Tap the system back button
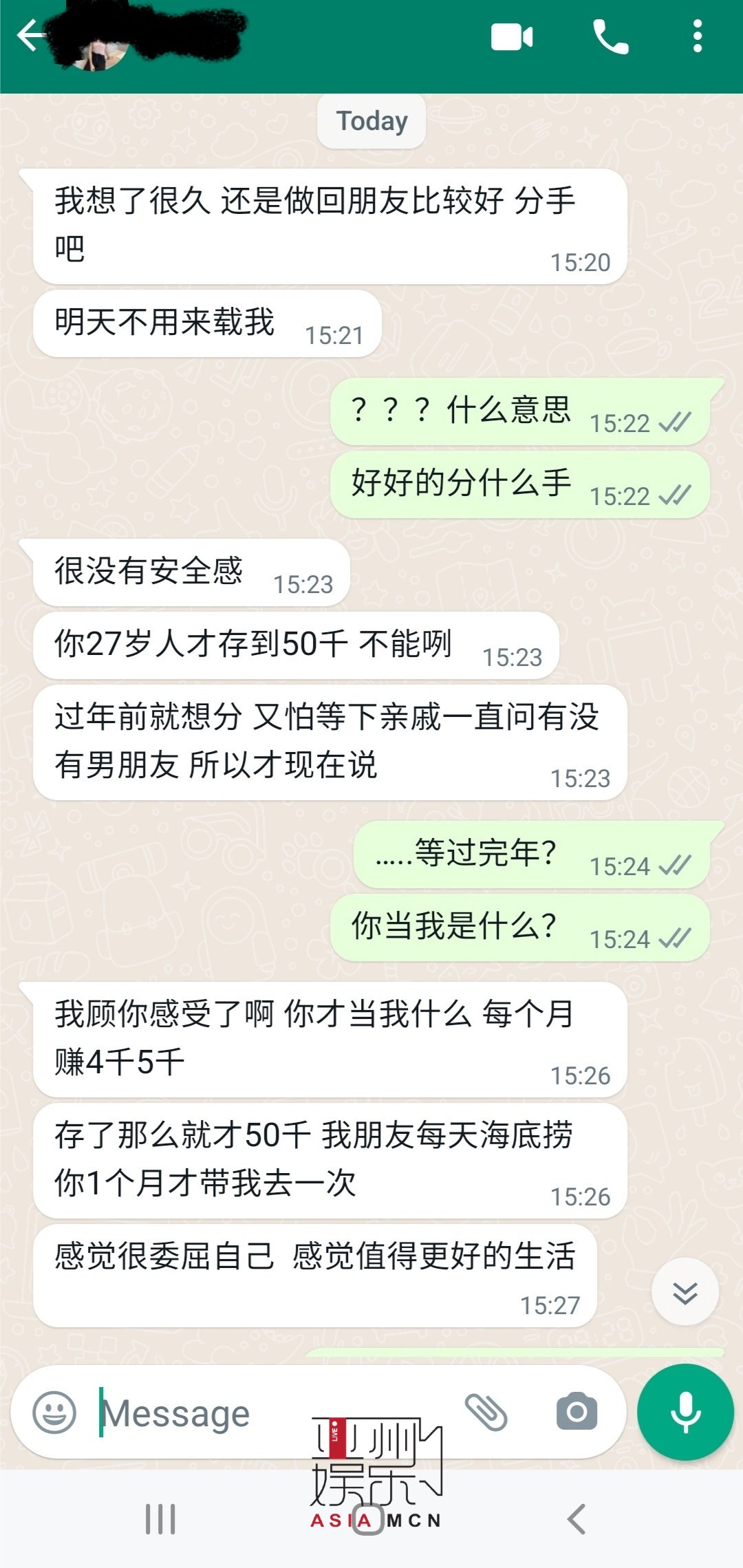Screen dimensions: 743x1568 (x=577, y=1519)
